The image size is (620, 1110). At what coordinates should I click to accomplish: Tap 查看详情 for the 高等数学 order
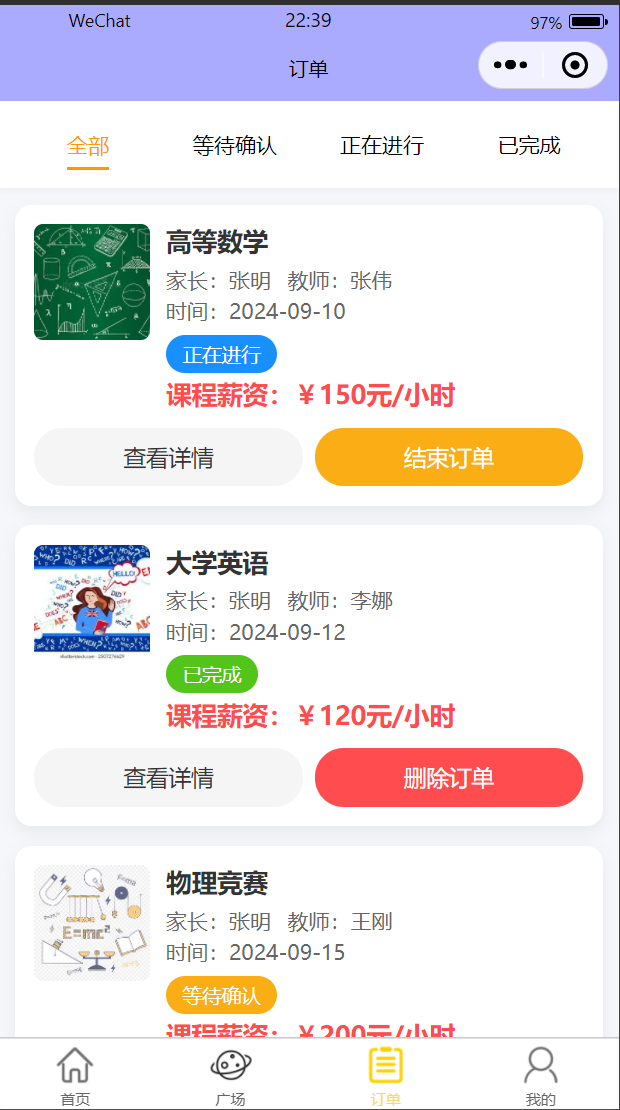pyautogui.click(x=168, y=458)
